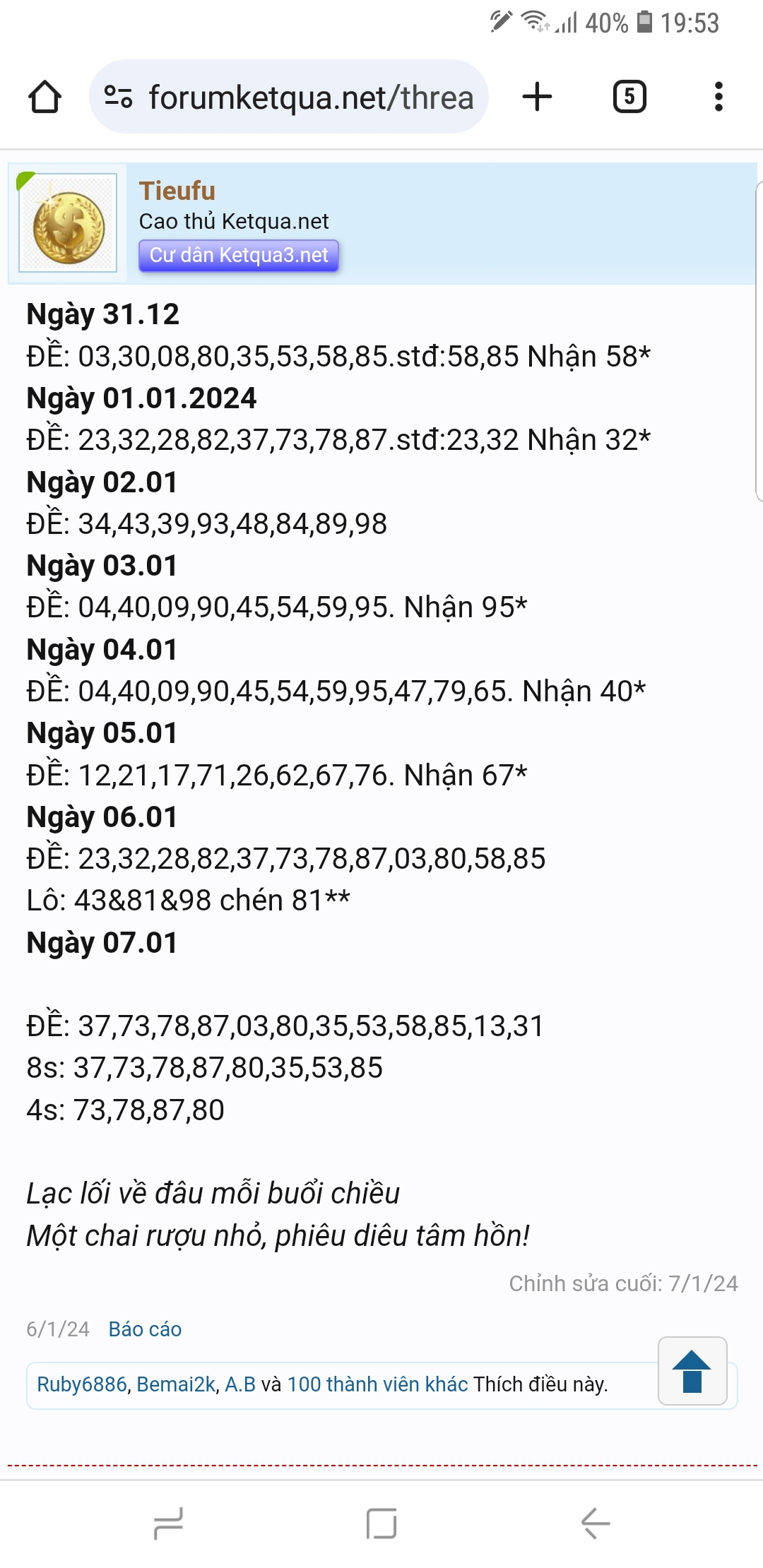Open the Tieufu username link
The height and width of the screenshot is (1568, 763).
177,191
